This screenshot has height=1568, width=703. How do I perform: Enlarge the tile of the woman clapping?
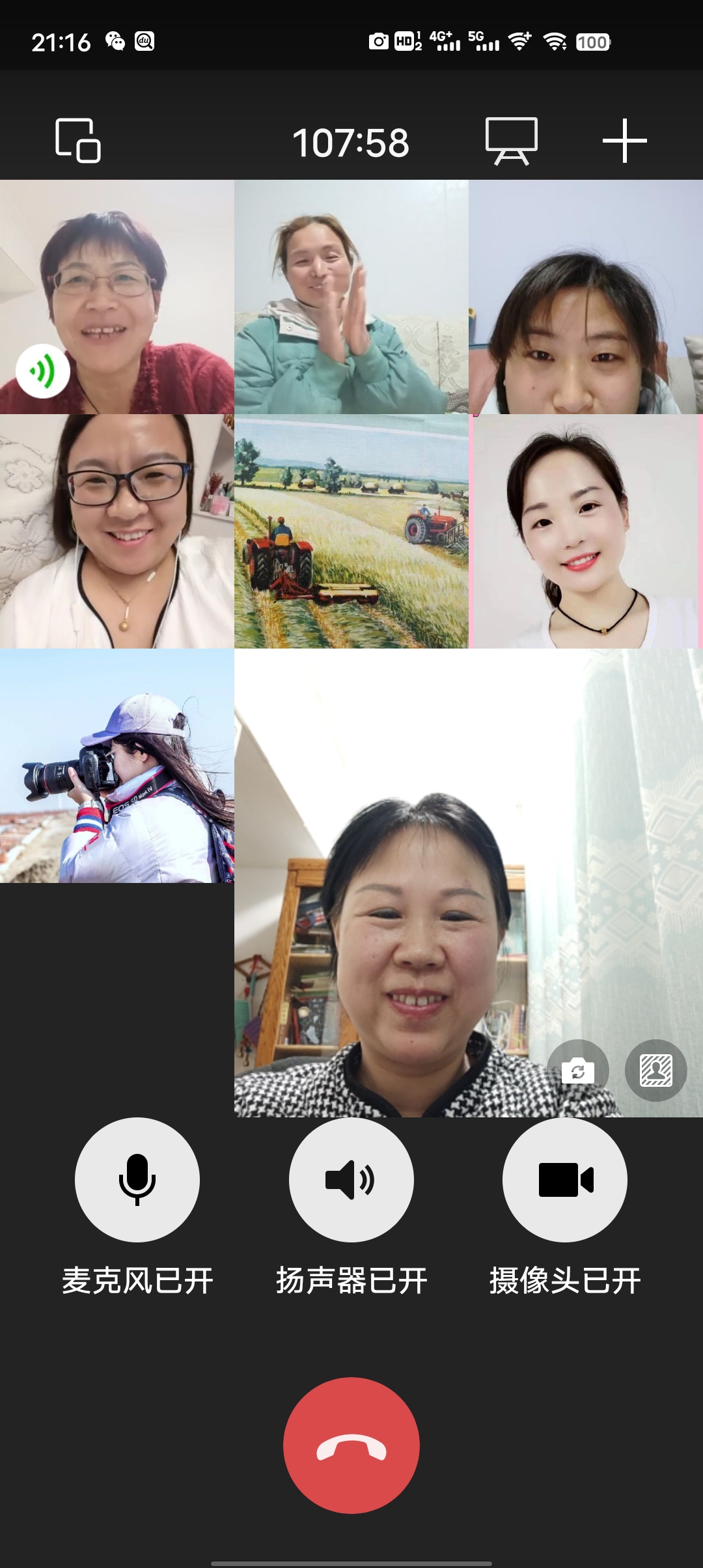pyautogui.click(x=351, y=297)
